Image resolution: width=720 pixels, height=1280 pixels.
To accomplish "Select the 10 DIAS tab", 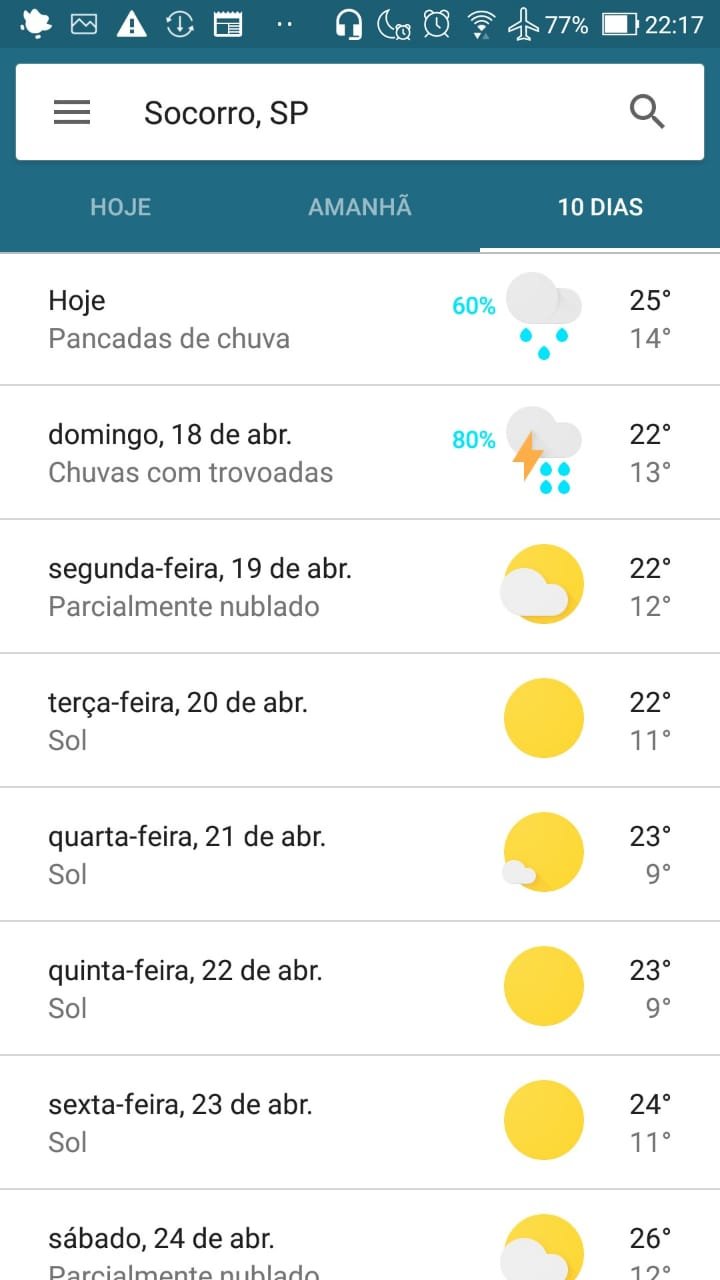I will tap(600, 208).
